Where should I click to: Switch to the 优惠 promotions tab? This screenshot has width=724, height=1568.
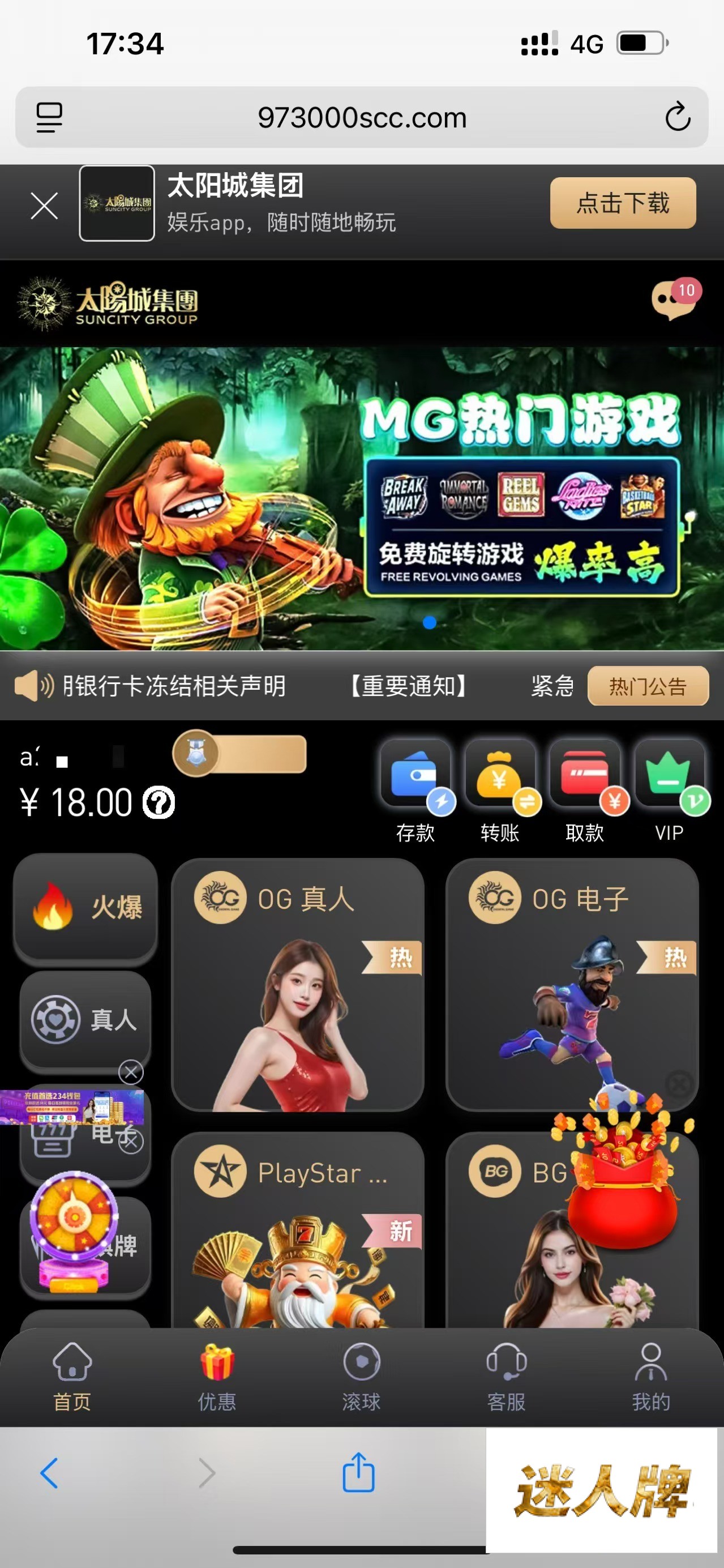click(x=217, y=1377)
